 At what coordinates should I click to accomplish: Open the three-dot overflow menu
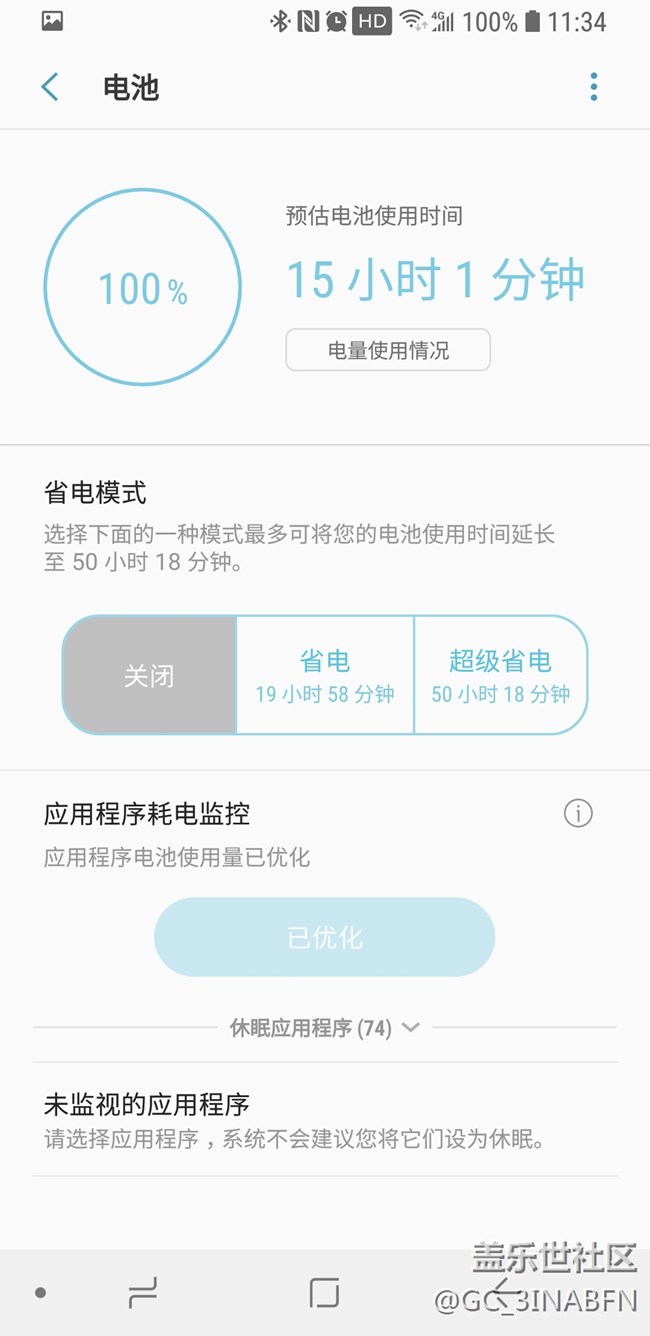point(593,87)
